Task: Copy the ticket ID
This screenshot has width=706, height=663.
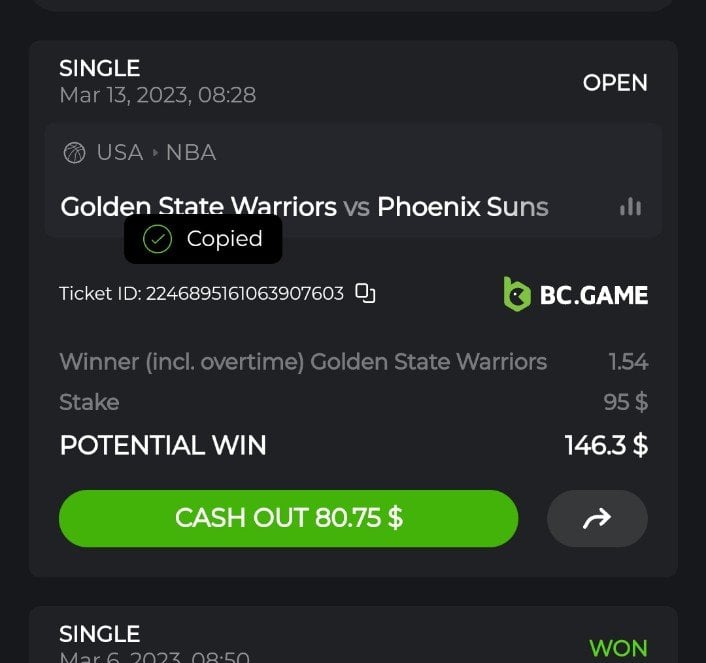Action: coord(366,293)
